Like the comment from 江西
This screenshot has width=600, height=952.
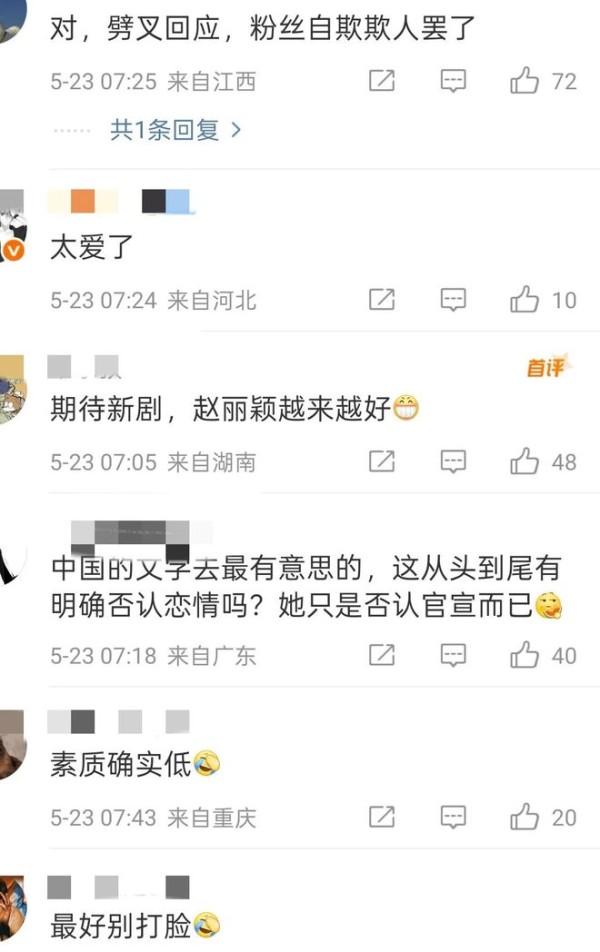click(525, 81)
